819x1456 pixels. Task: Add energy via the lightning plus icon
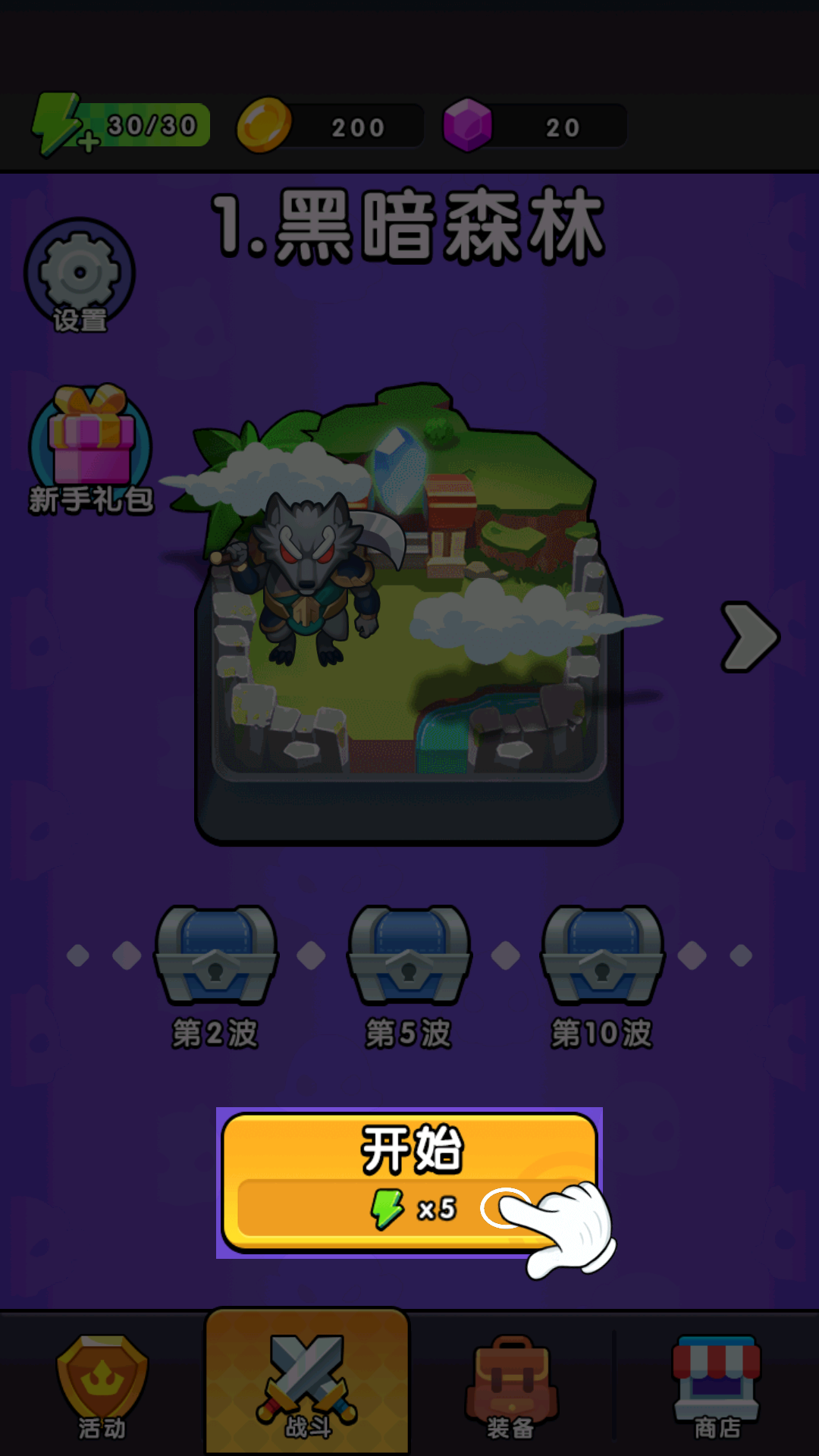[x=62, y=126]
